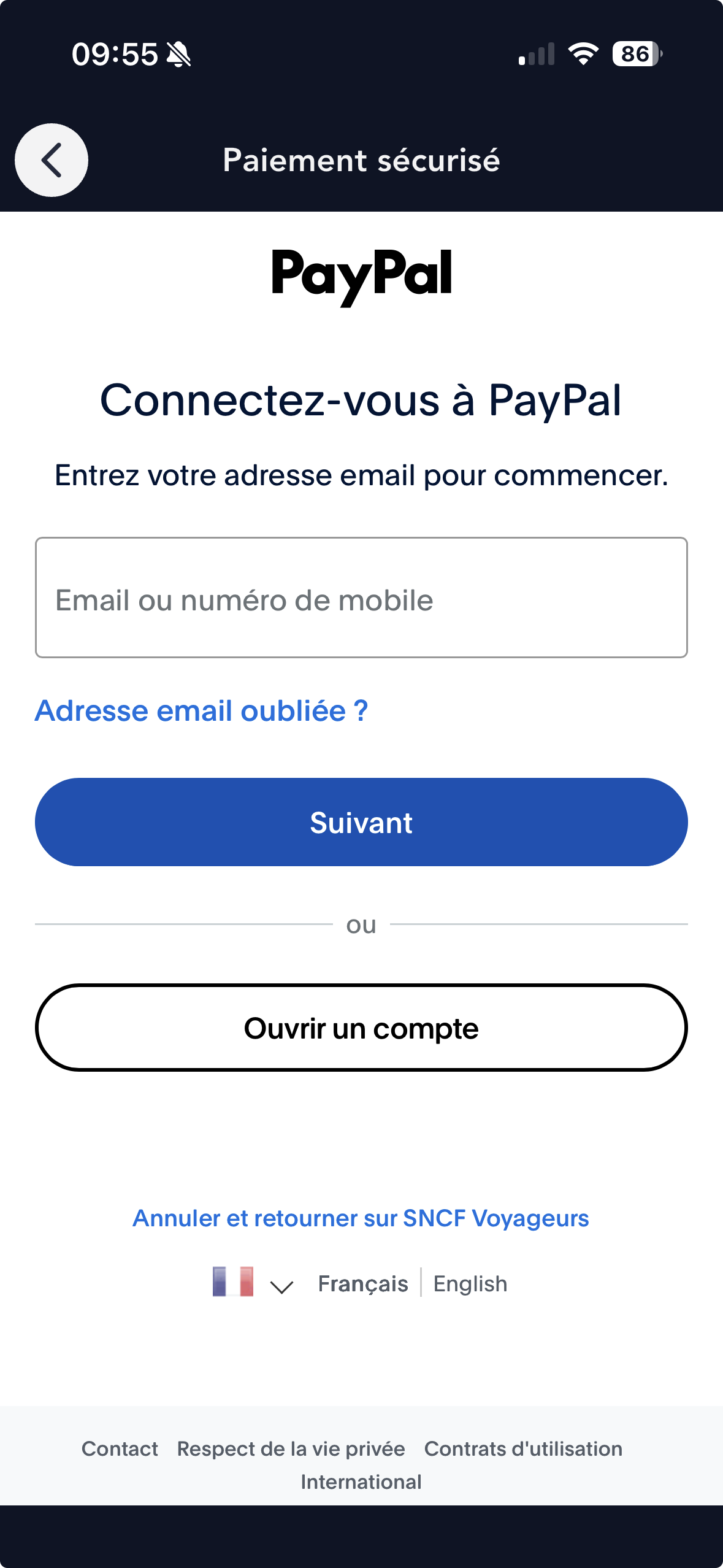
Task: Expand the country flag dropdown
Action: [253, 1283]
